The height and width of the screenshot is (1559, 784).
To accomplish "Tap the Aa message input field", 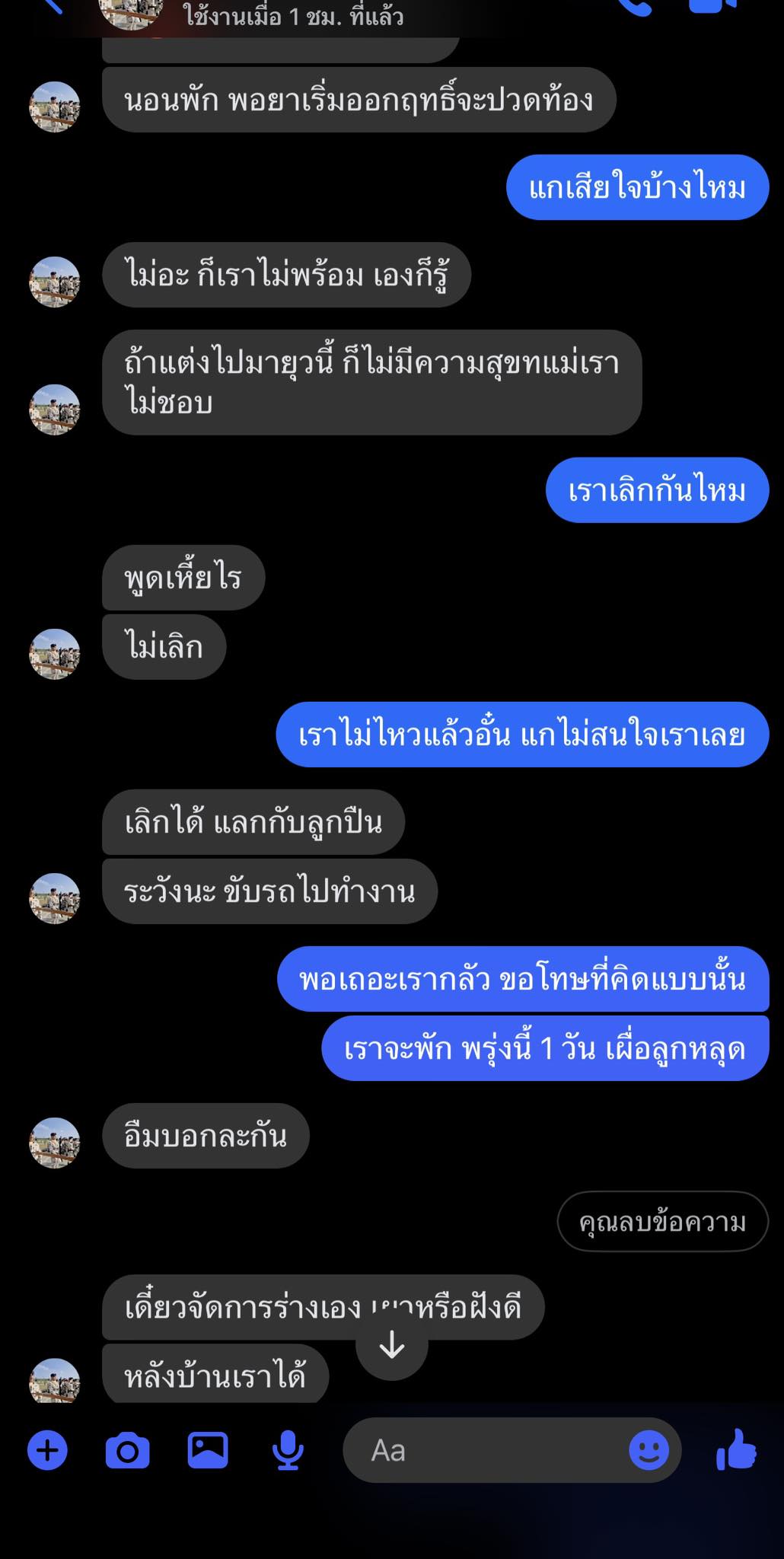I will pyautogui.click(x=487, y=1450).
